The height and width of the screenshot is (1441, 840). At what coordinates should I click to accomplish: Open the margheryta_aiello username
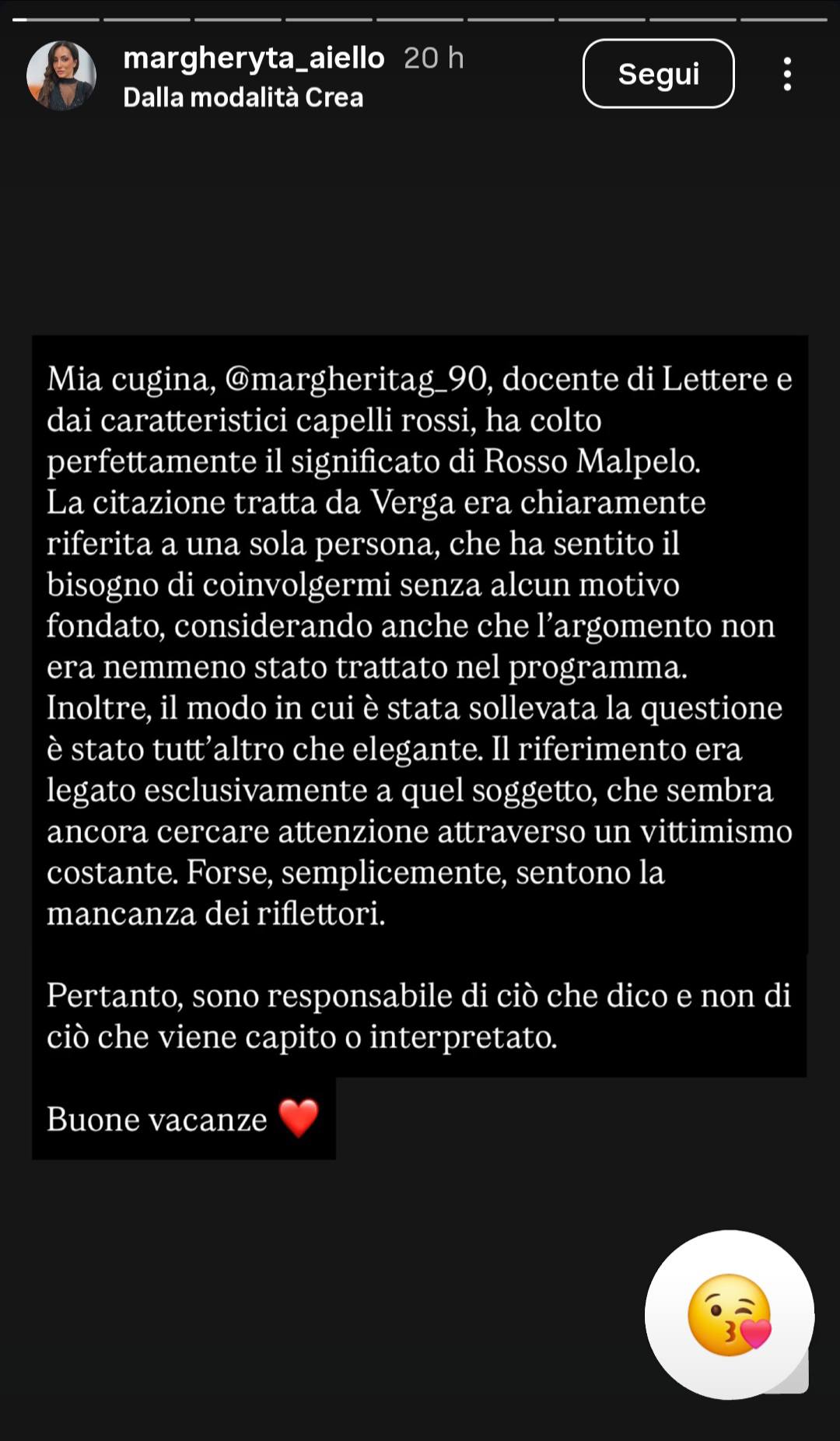[x=254, y=58]
